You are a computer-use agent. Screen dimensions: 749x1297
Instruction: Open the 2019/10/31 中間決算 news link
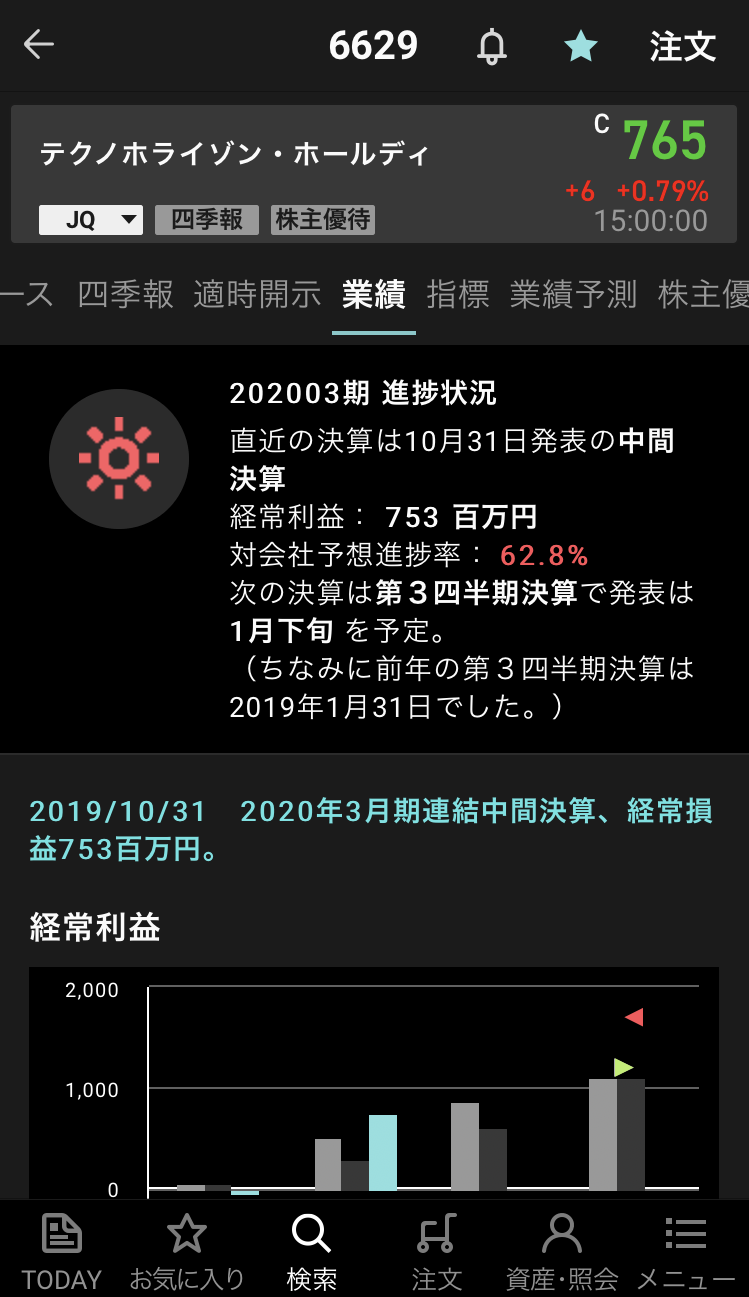coord(370,830)
